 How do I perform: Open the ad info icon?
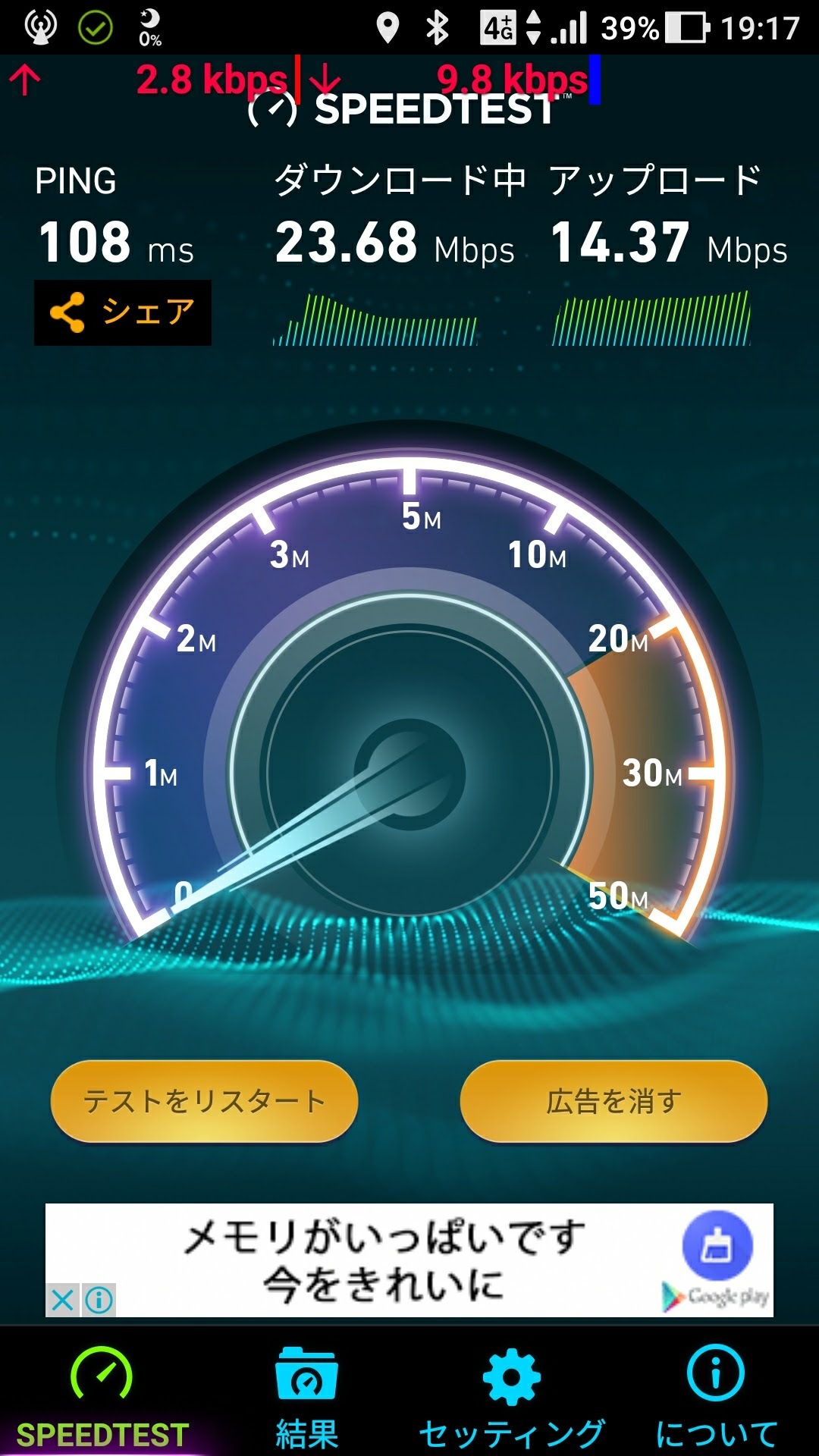coord(99,1300)
